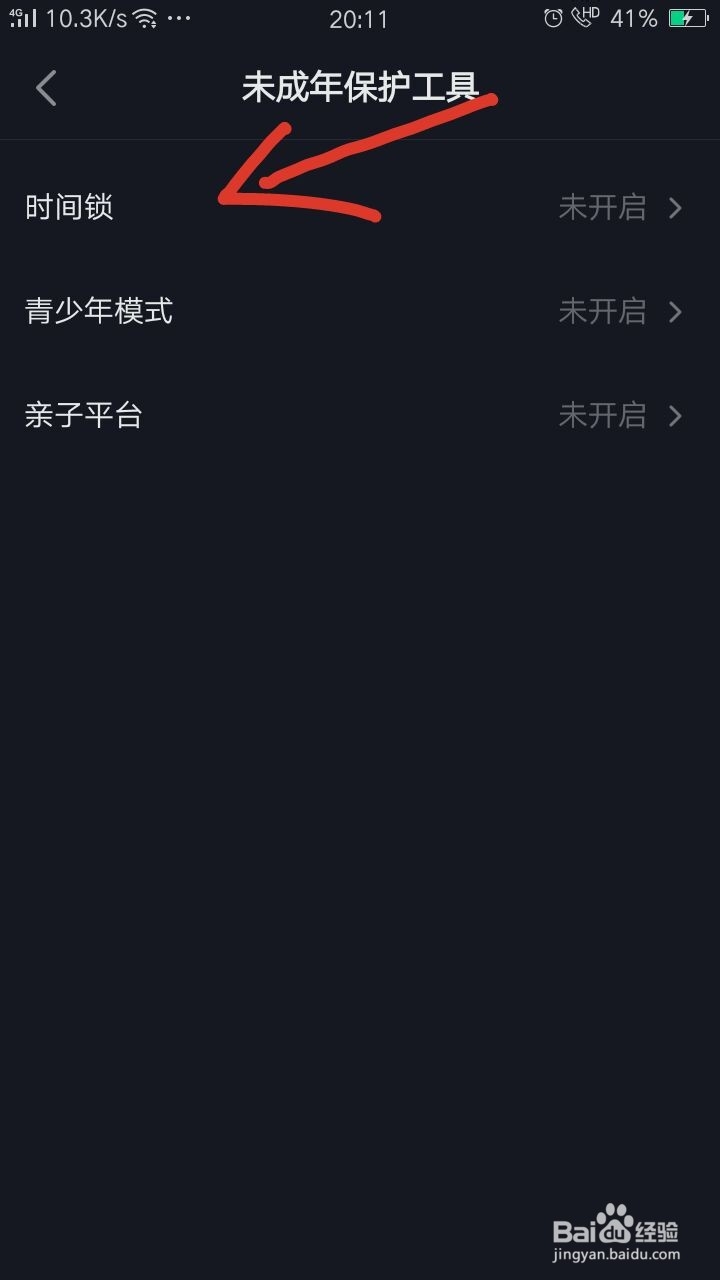Select the 未成年保护工具 title
The image size is (720, 1280).
tap(360, 88)
